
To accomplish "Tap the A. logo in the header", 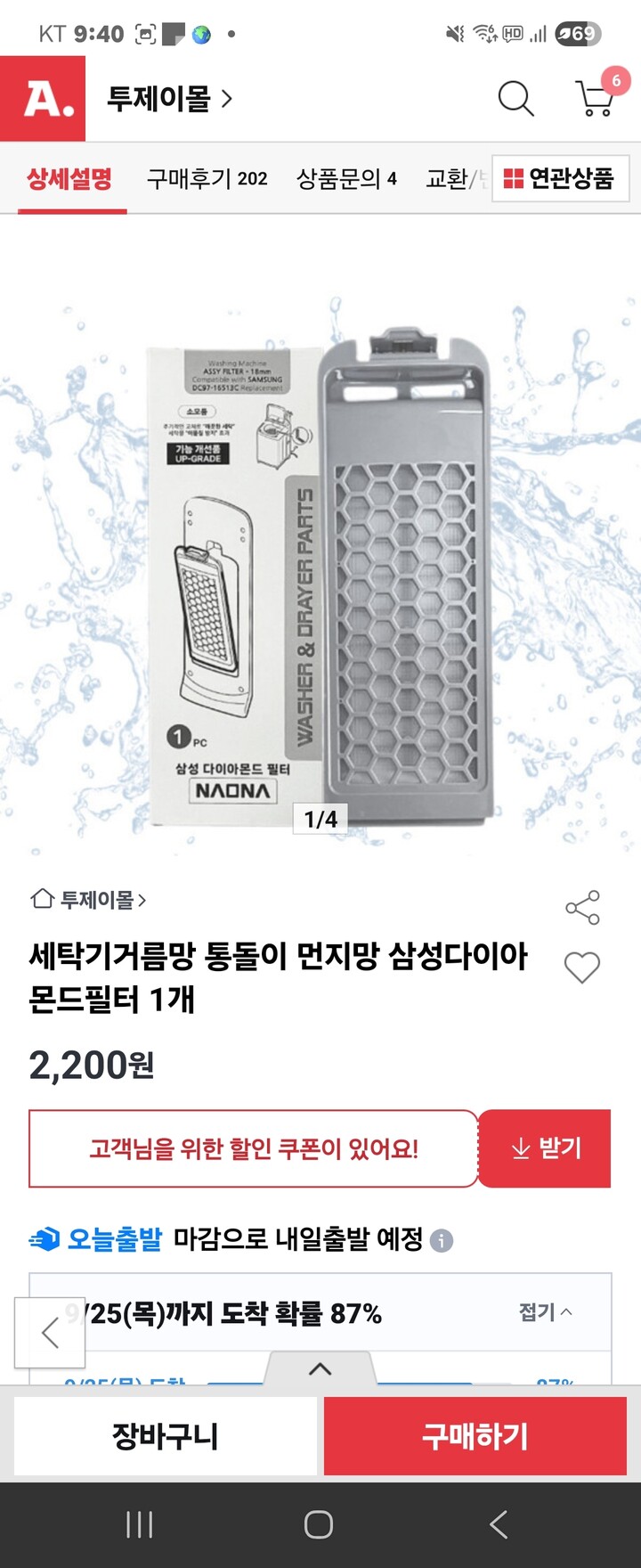I will tap(46, 101).
